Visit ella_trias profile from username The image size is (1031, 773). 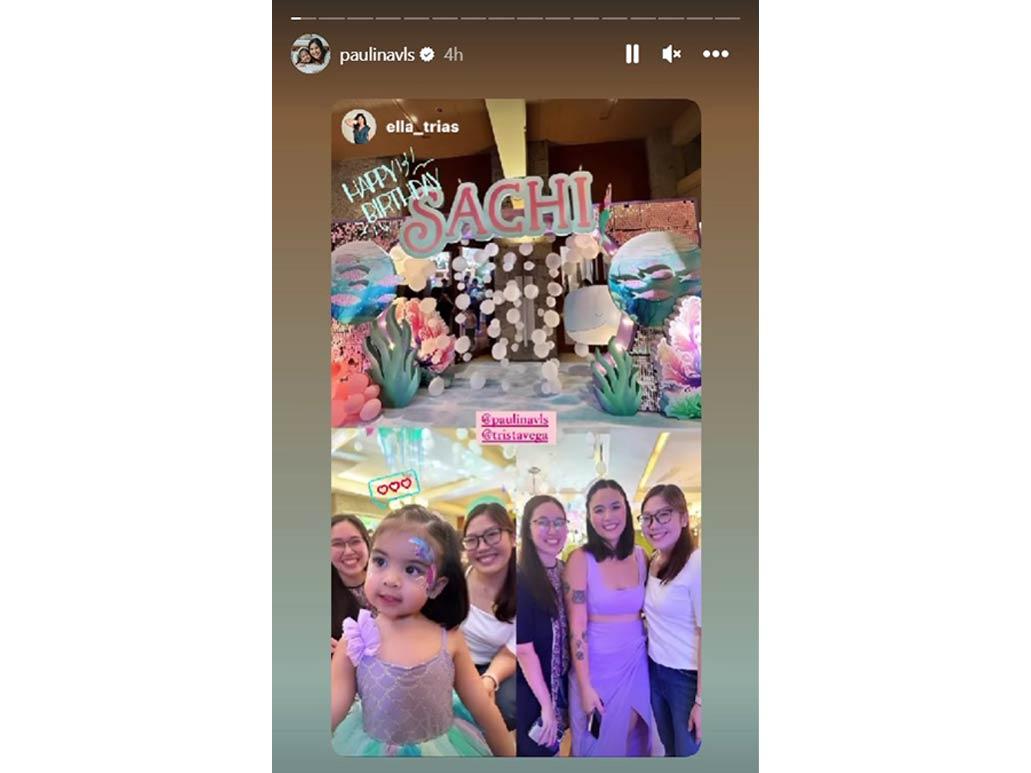click(x=422, y=127)
